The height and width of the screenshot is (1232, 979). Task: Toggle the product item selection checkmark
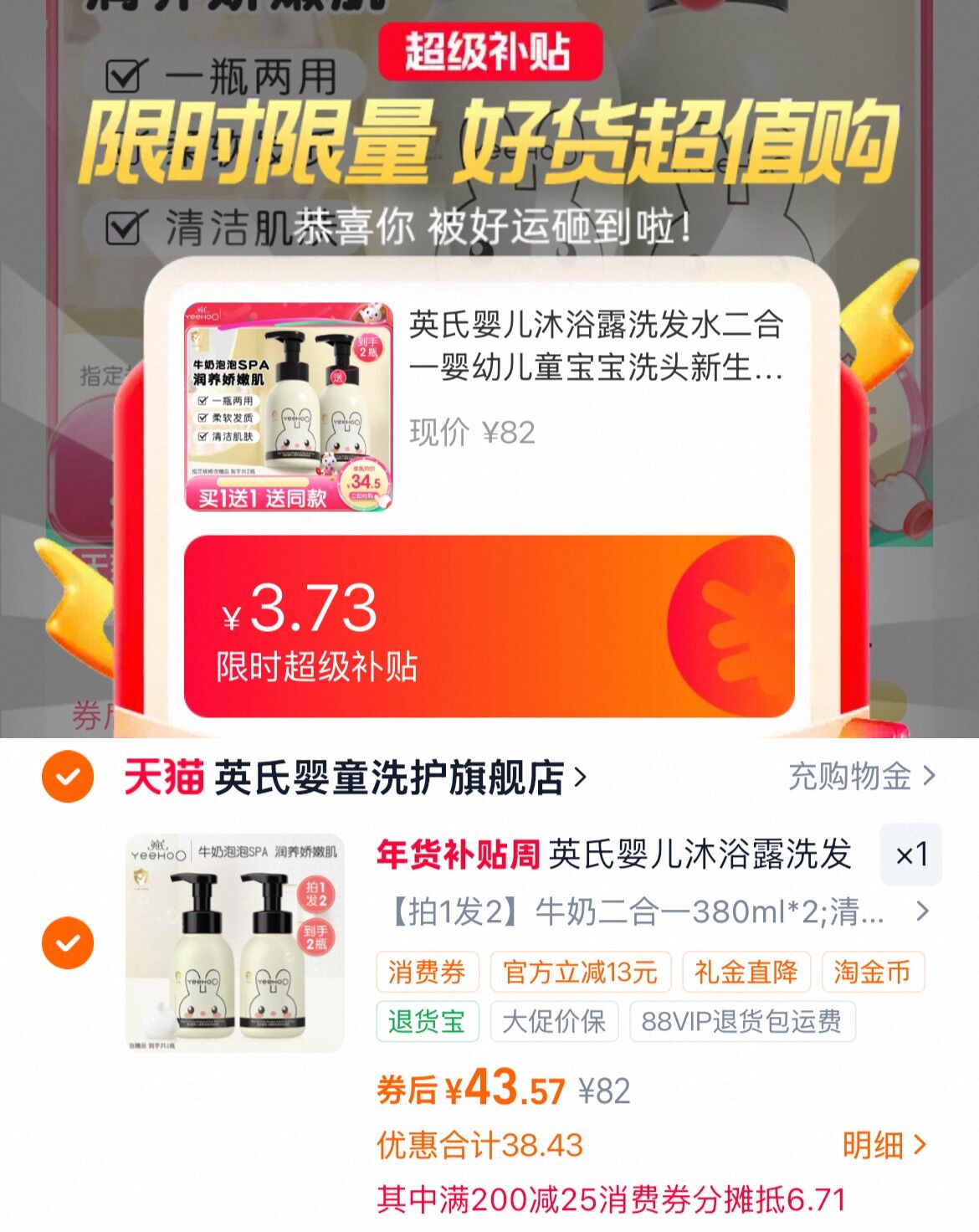(x=69, y=941)
